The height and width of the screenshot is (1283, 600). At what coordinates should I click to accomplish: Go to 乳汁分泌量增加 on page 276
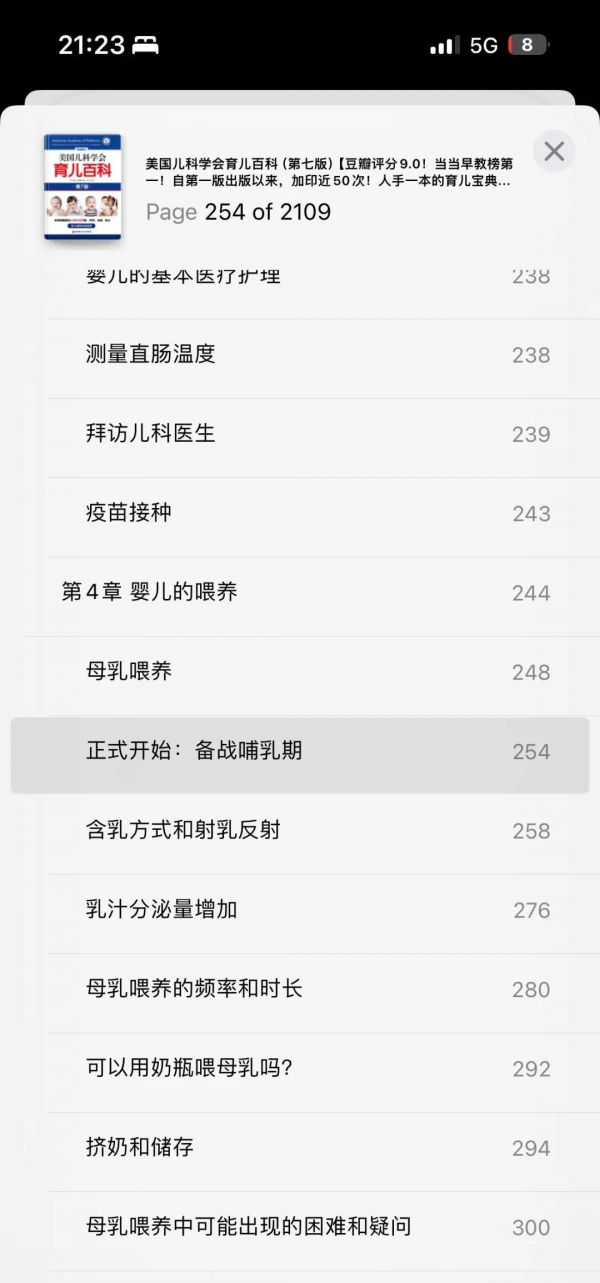(300, 909)
